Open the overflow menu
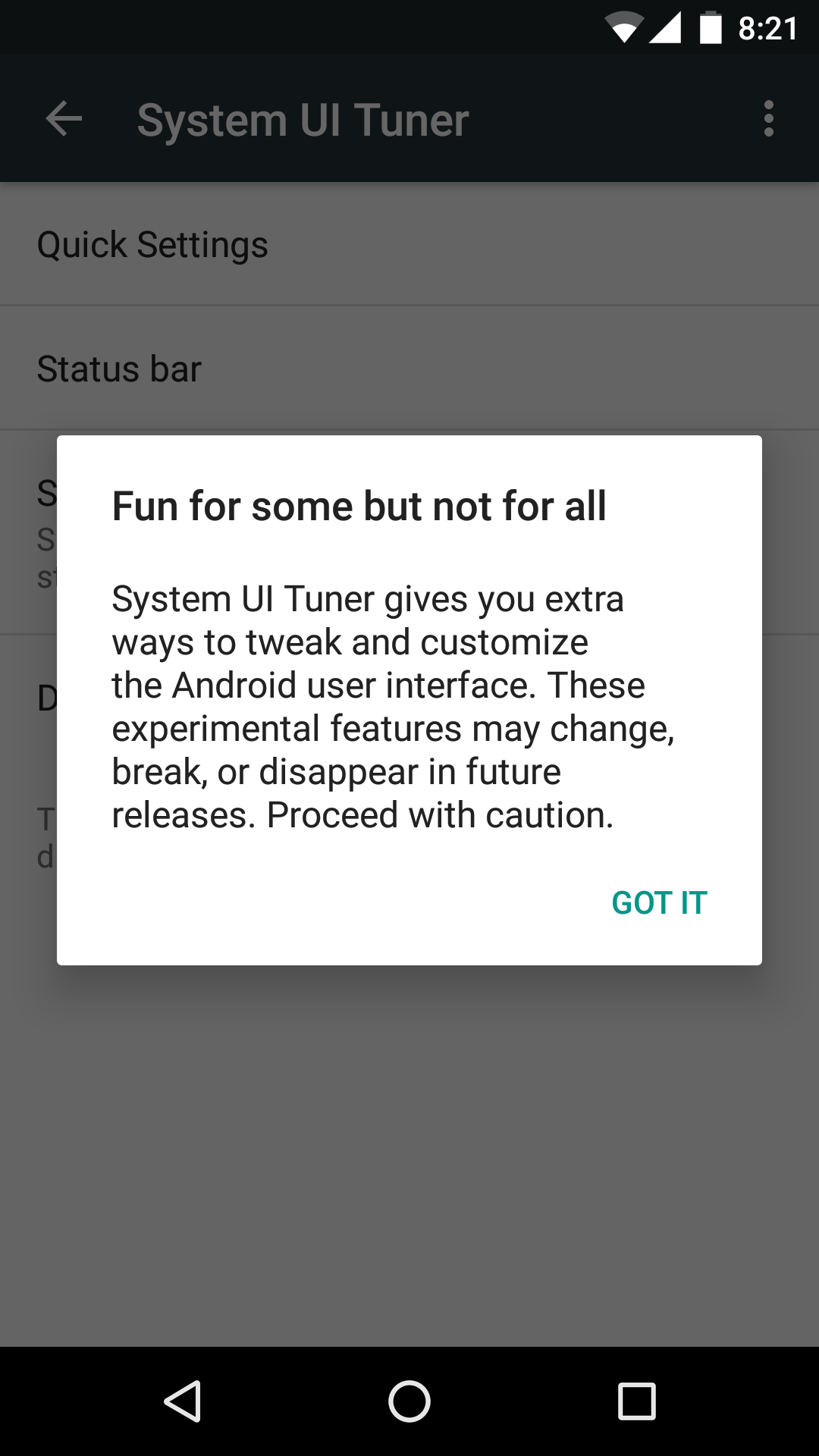 (768, 119)
